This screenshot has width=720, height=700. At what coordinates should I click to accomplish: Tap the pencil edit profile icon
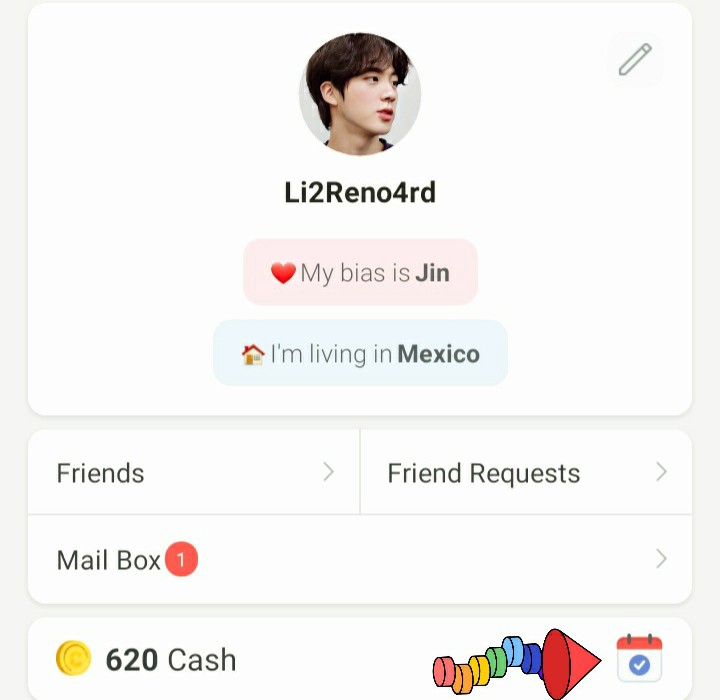[x=635, y=60]
